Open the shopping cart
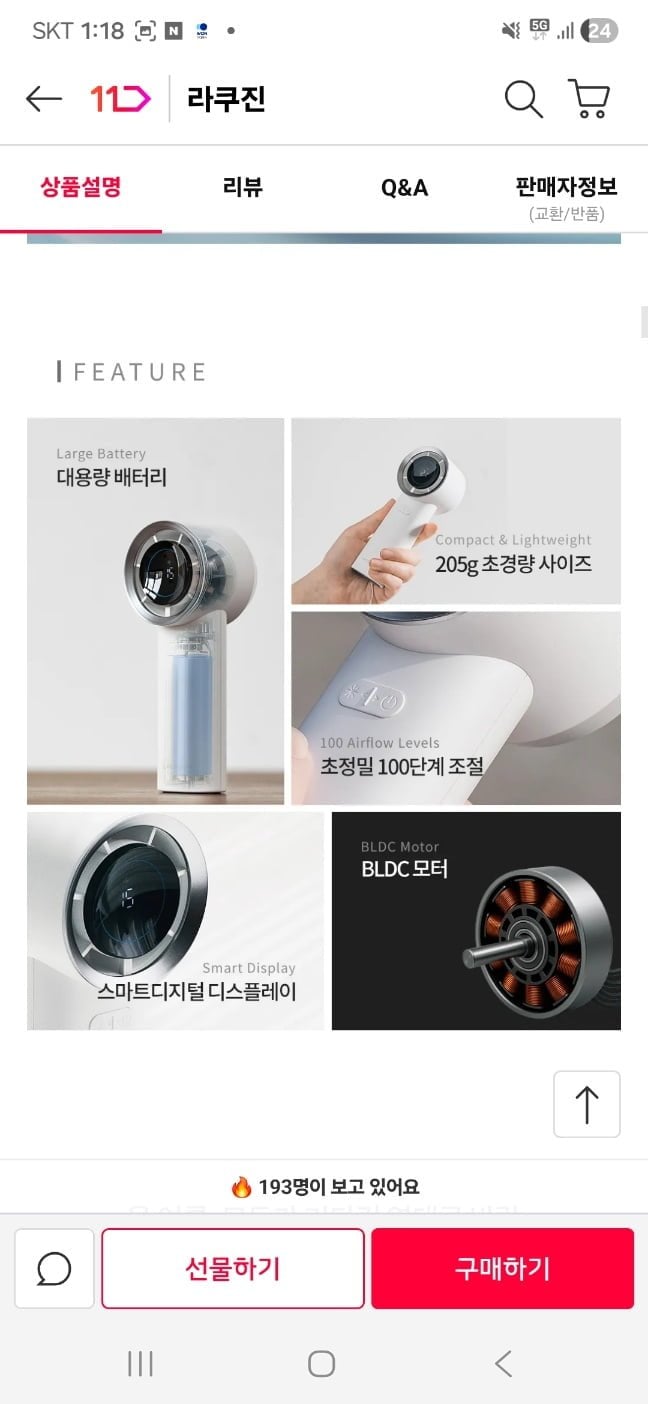Viewport: 648px width, 1404px height. [589, 99]
